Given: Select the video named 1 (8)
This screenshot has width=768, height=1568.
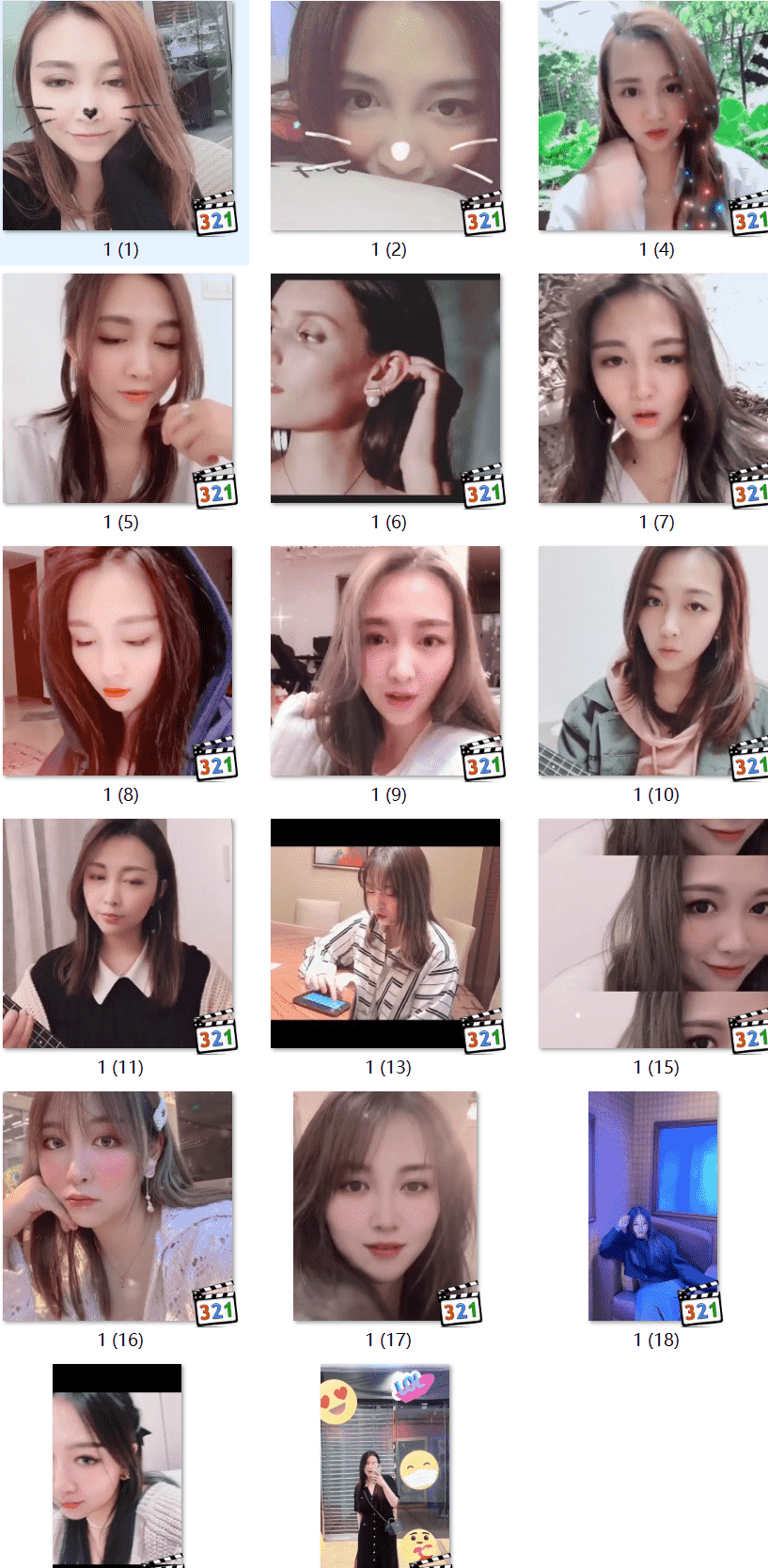Looking at the screenshot, I should 118,661.
